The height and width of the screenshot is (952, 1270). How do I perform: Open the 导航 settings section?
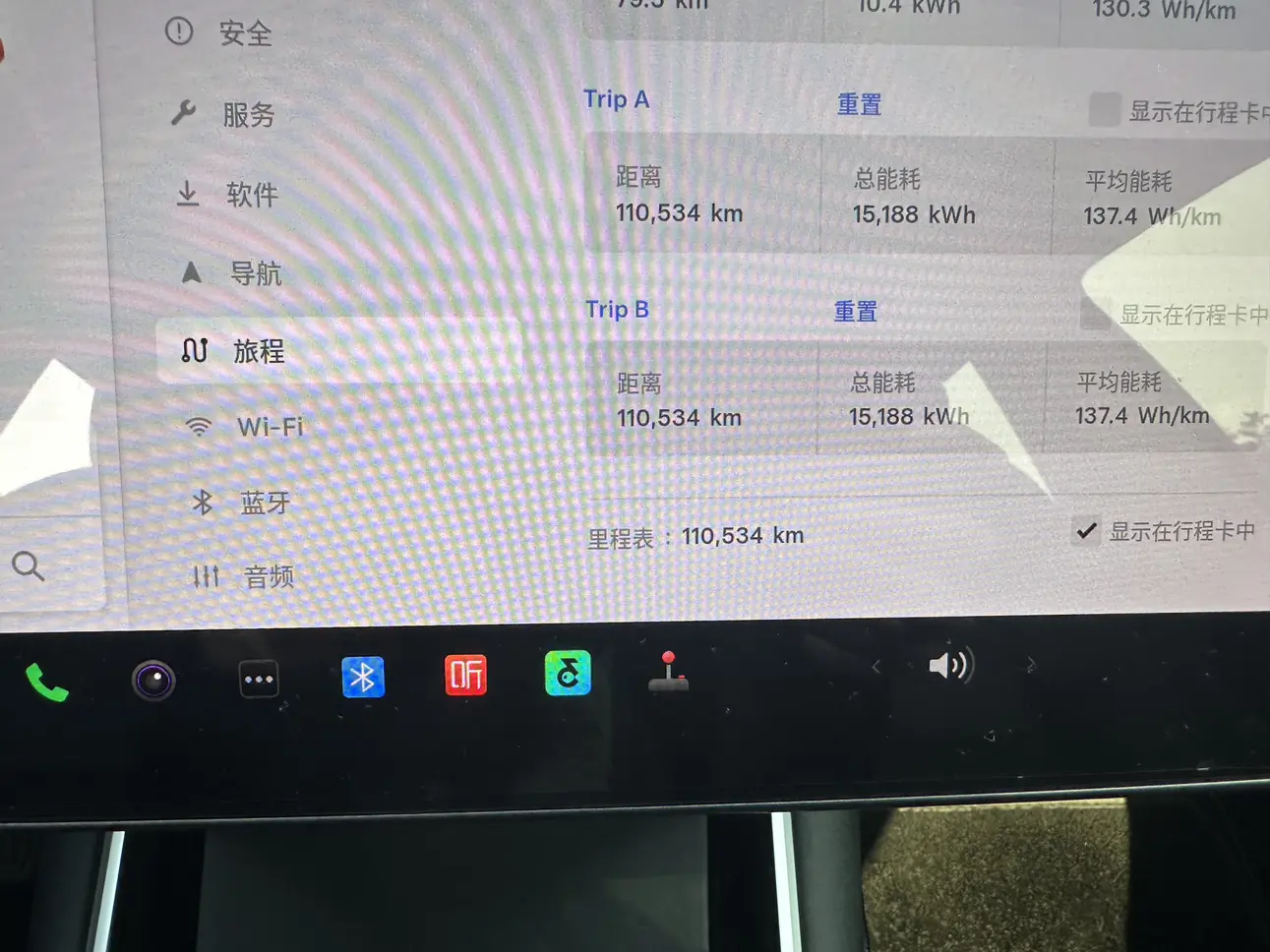coord(254,272)
